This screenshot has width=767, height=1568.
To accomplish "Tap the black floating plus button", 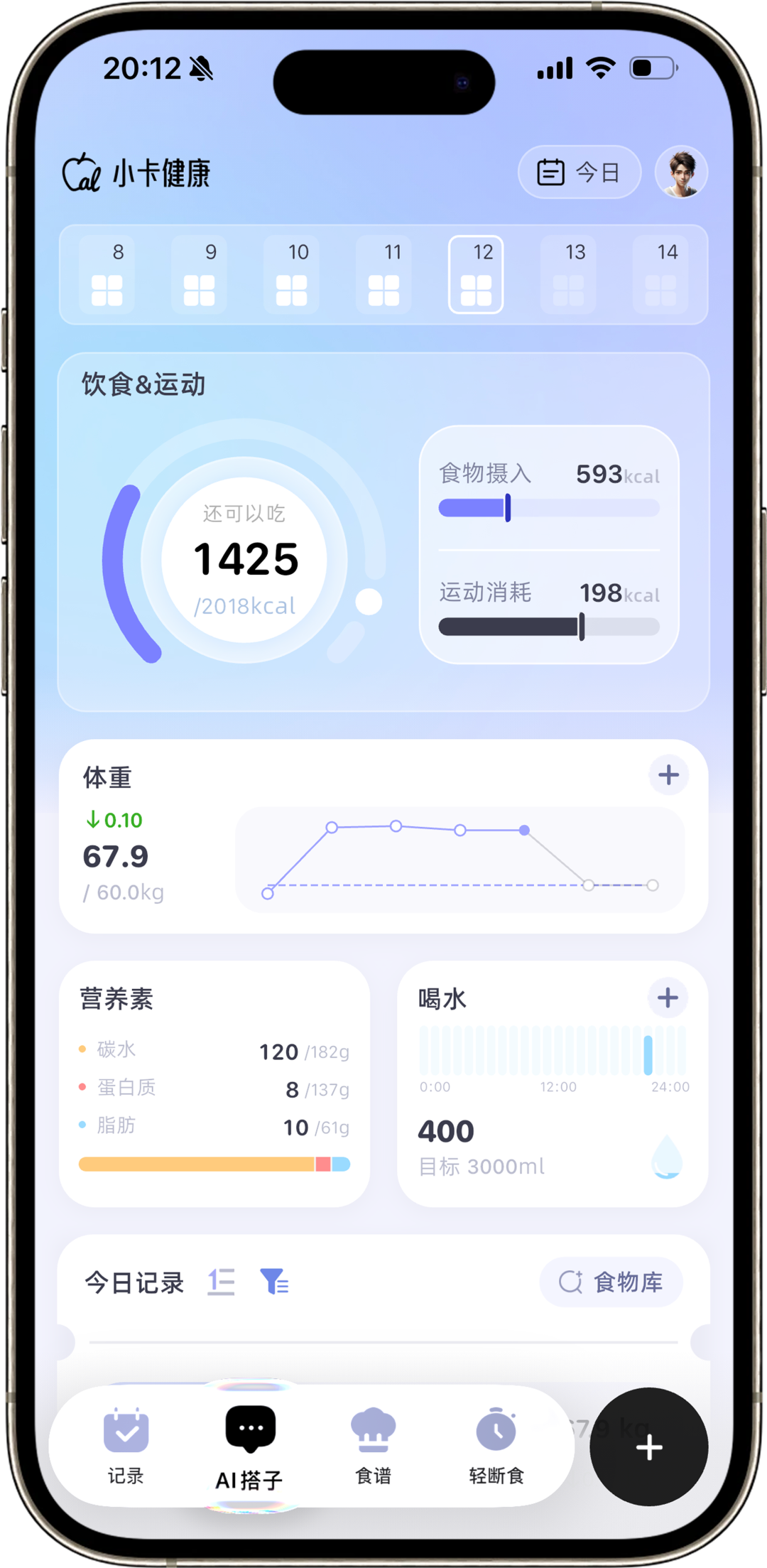I will pyautogui.click(x=649, y=1447).
